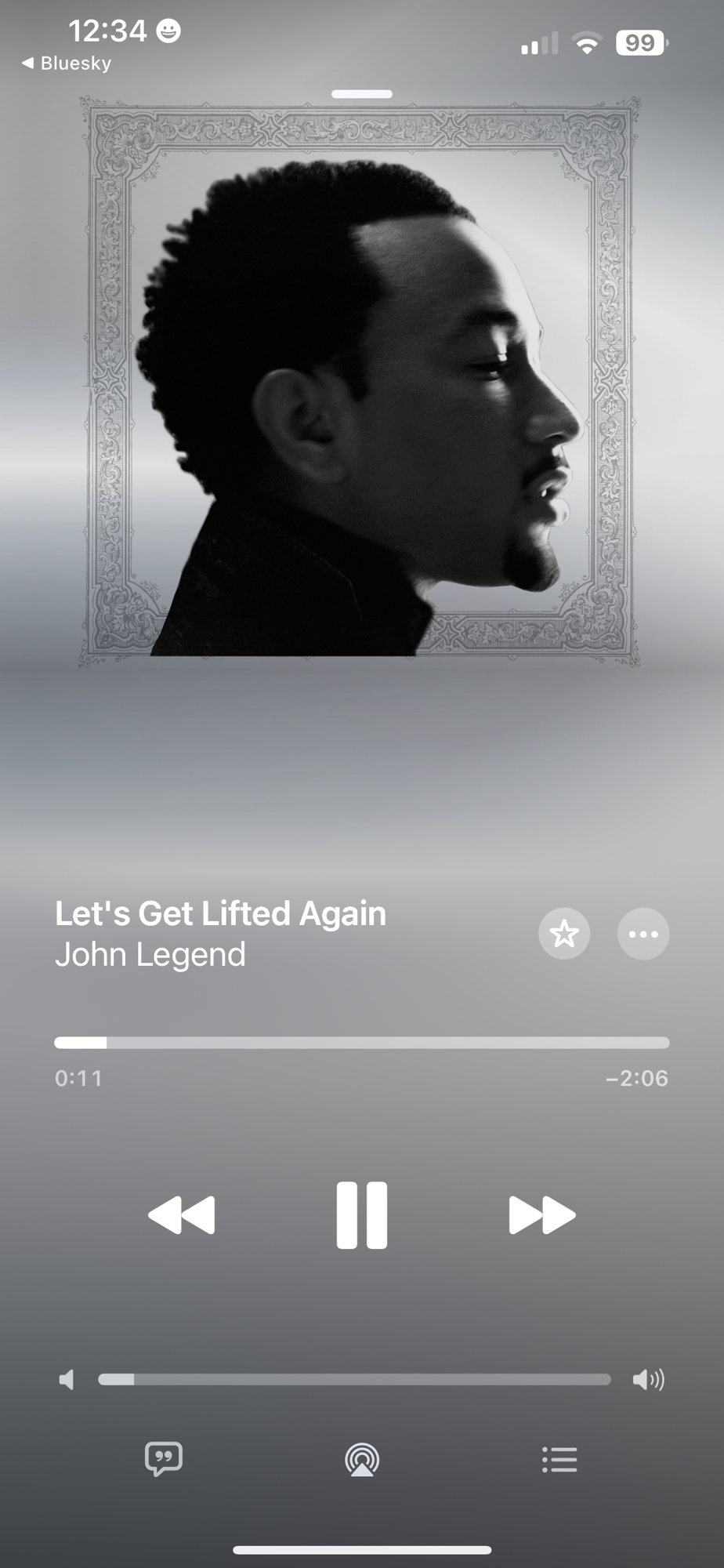Tap the volume slider
This screenshot has width=724, height=1568.
click(354, 1379)
